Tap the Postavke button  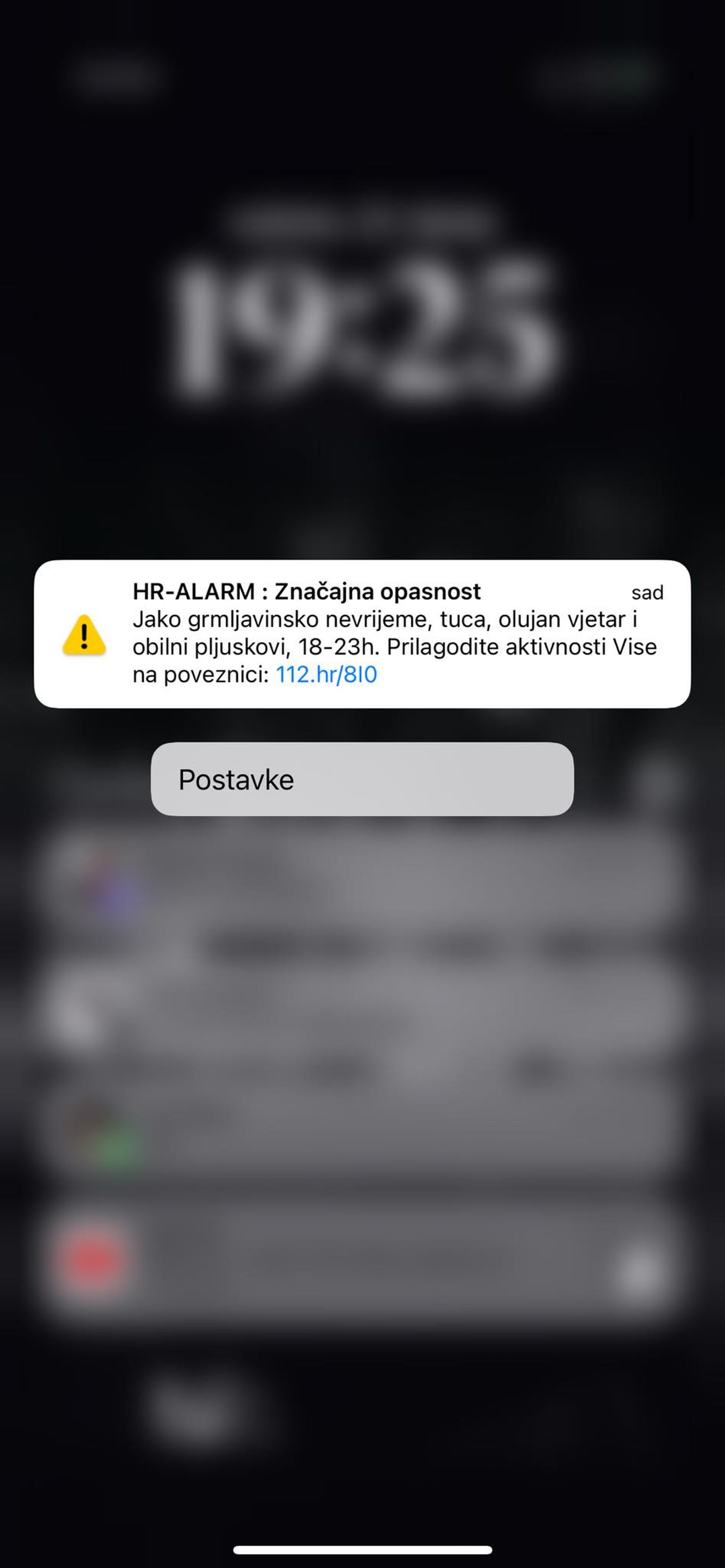click(x=362, y=779)
